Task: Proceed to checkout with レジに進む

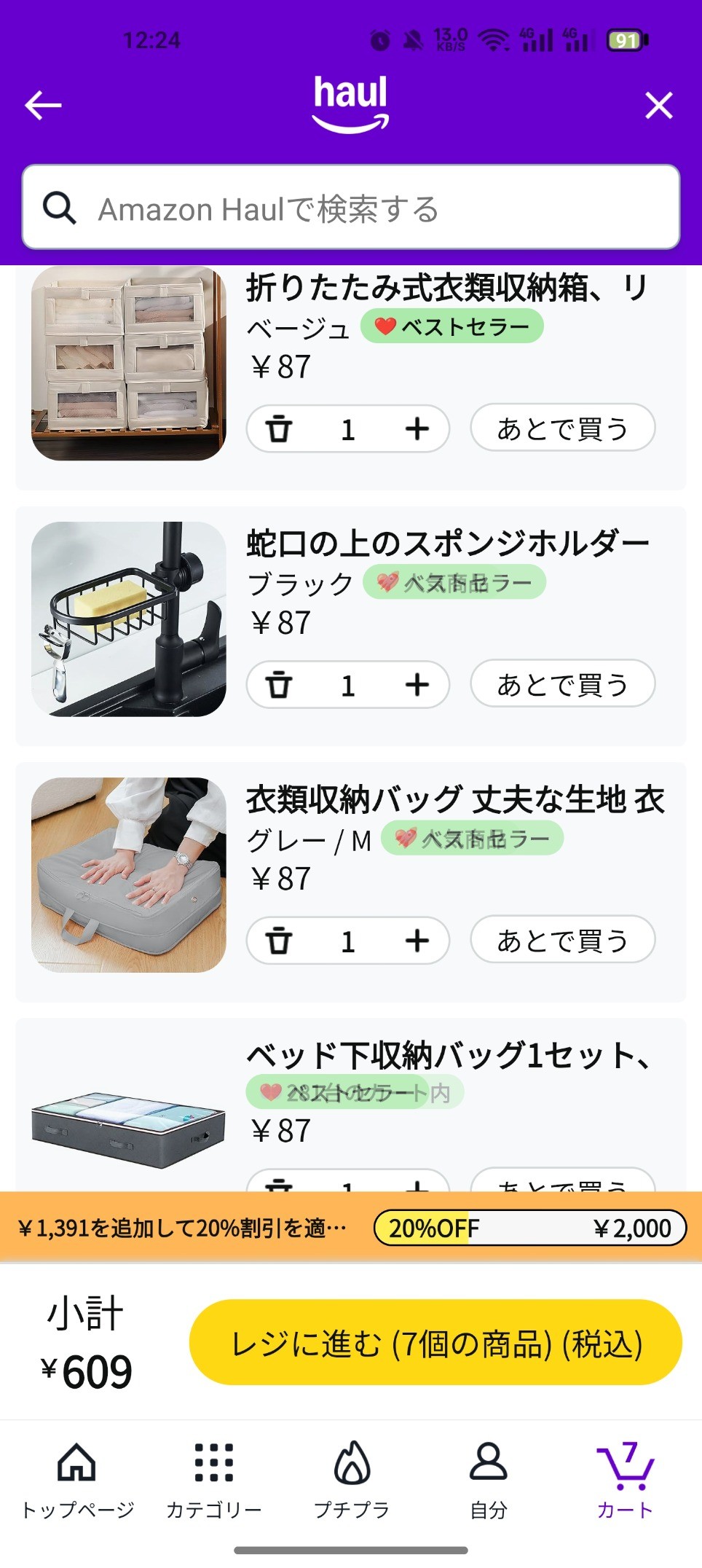Action: pos(435,1343)
